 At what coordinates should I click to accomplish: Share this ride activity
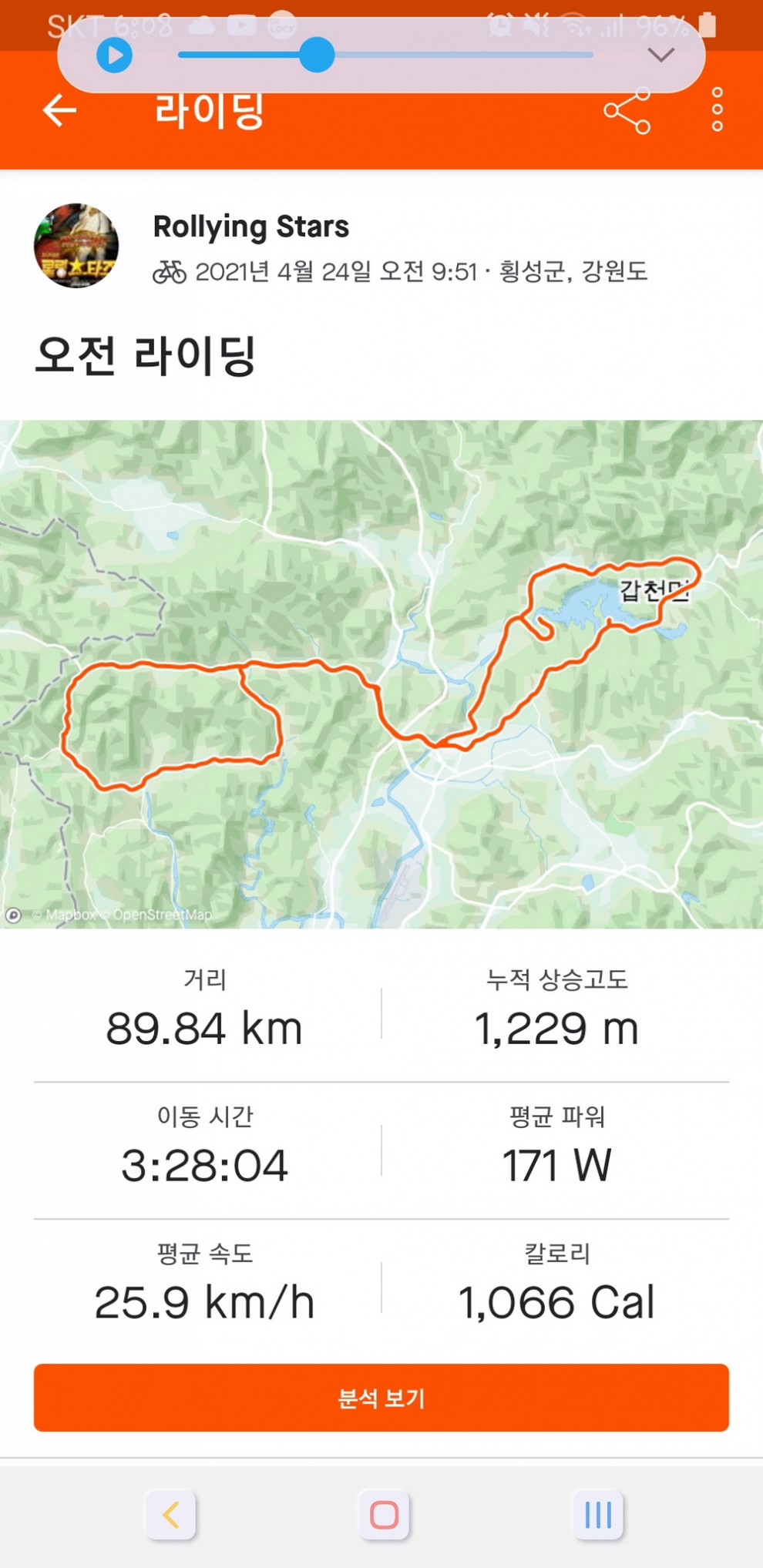pyautogui.click(x=627, y=111)
